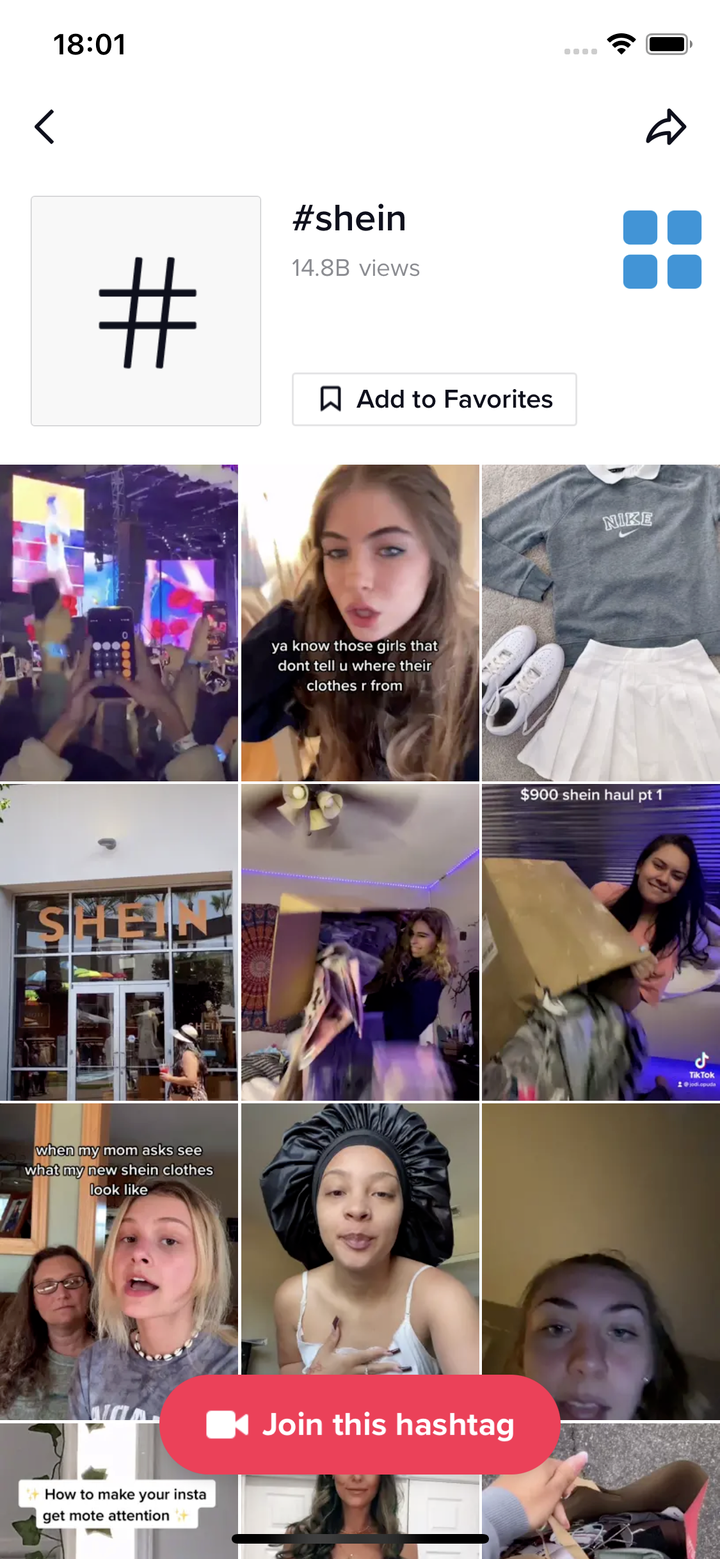Add #shein to Favorites
The height and width of the screenshot is (1559, 720).
tap(434, 399)
